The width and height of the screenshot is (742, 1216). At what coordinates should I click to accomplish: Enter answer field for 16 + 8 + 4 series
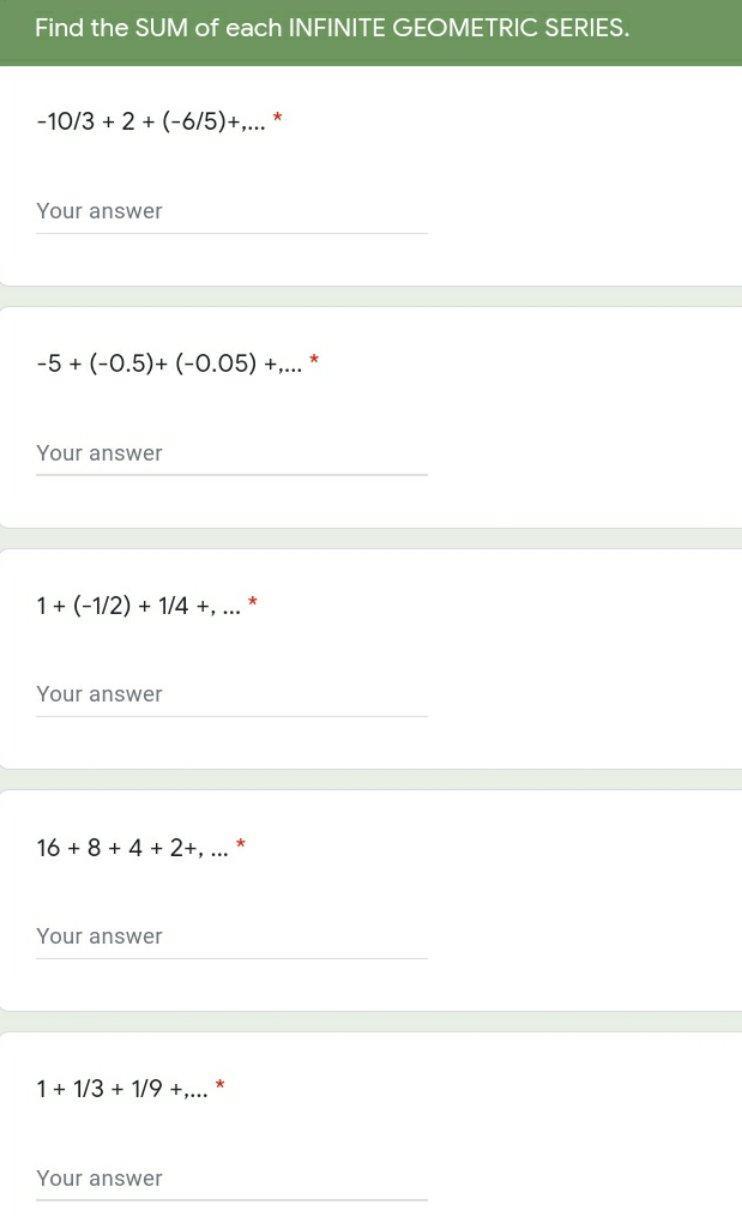coord(231,937)
